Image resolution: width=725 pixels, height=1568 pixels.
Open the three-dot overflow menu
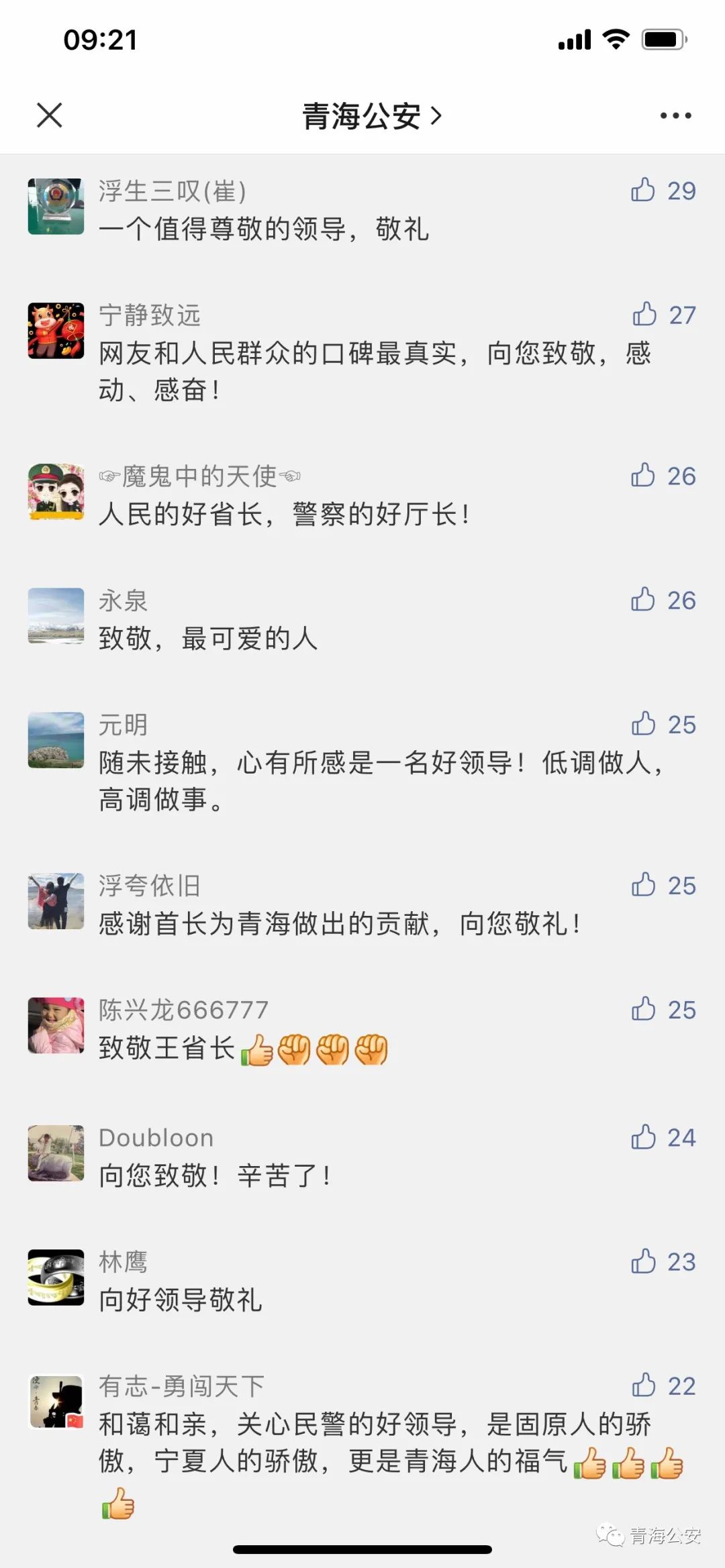675,116
